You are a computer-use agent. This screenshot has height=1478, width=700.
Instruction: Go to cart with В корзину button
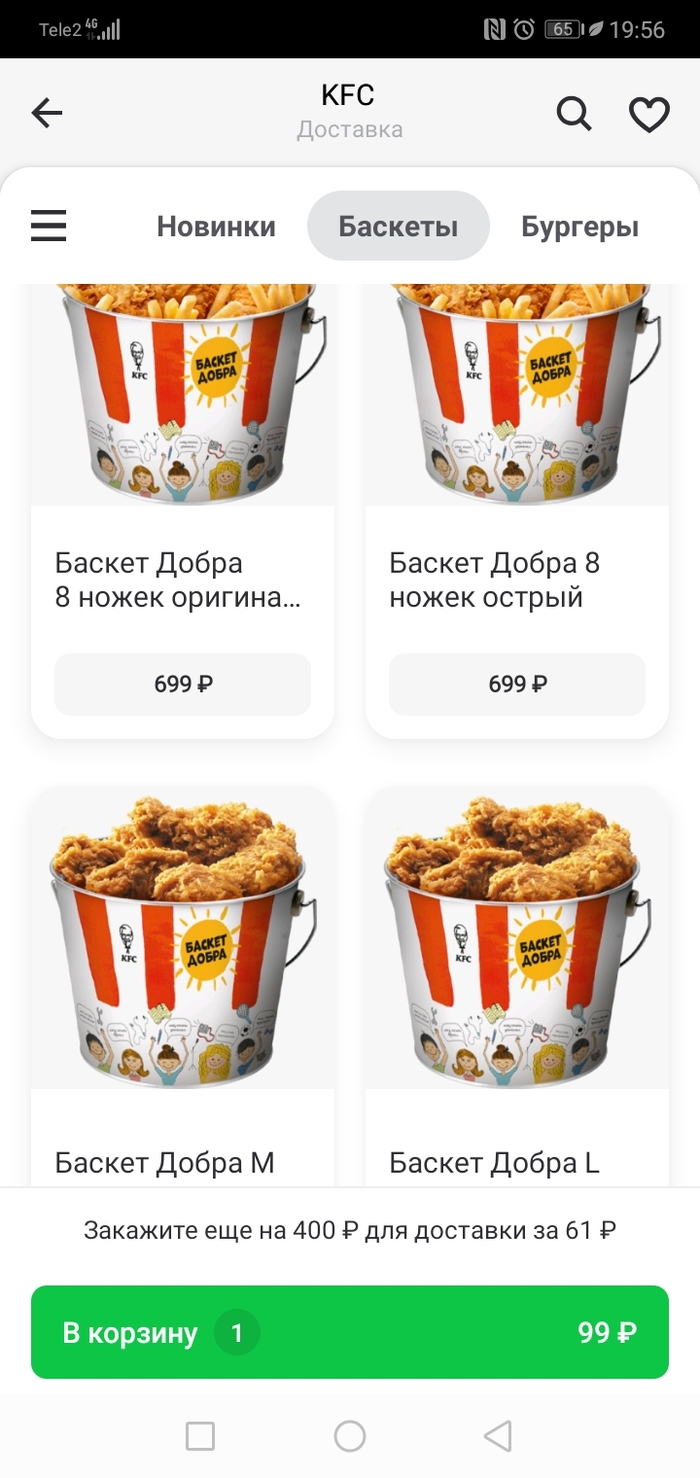click(350, 1332)
